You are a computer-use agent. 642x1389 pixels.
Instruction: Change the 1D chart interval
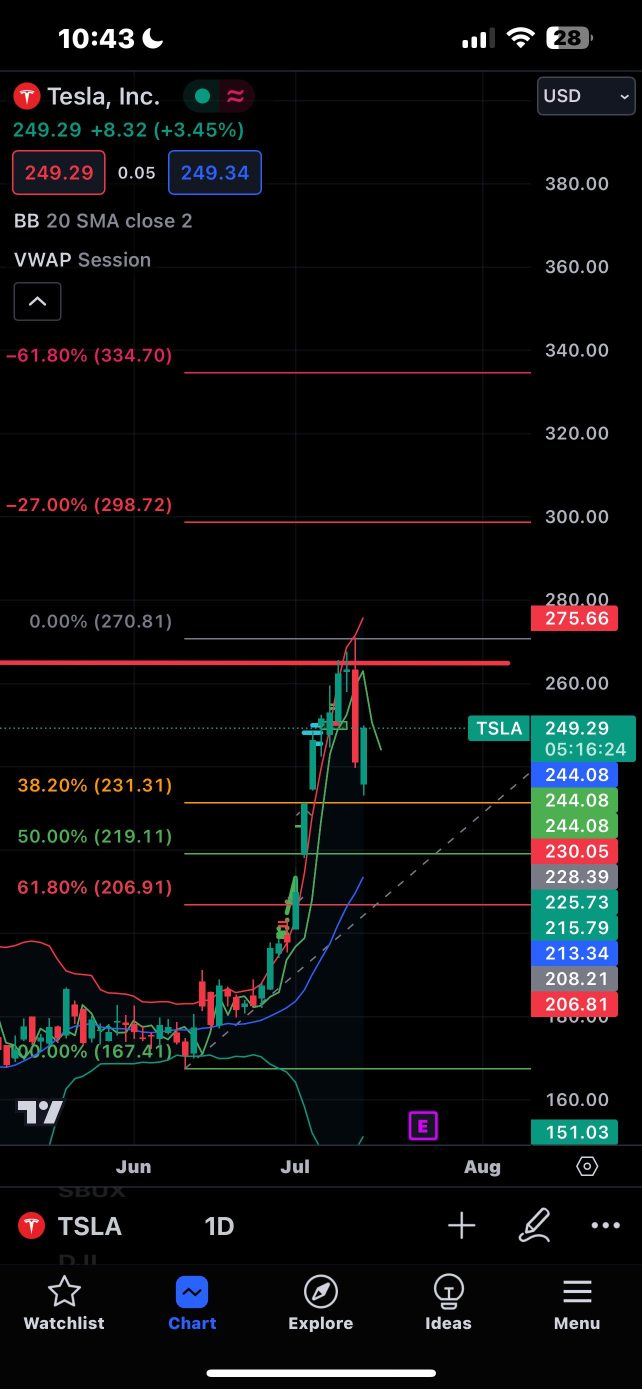point(219,1226)
